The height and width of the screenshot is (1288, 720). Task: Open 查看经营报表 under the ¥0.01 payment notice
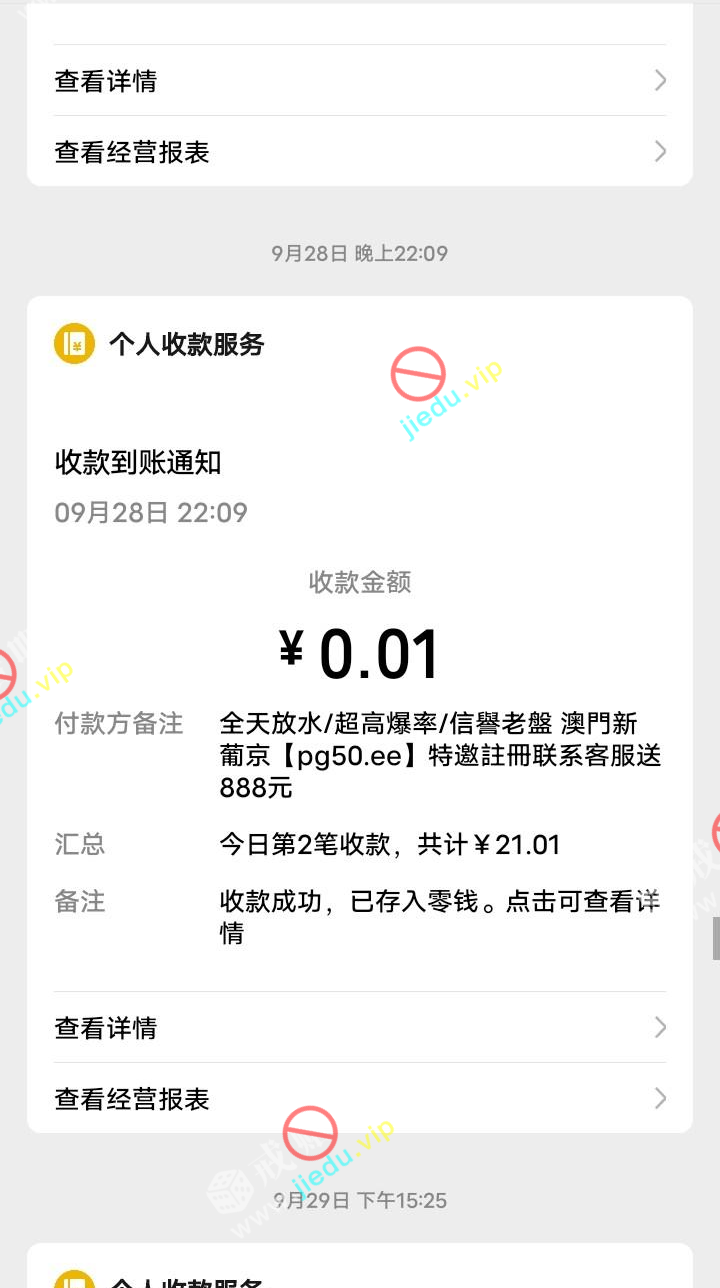pyautogui.click(x=359, y=1098)
